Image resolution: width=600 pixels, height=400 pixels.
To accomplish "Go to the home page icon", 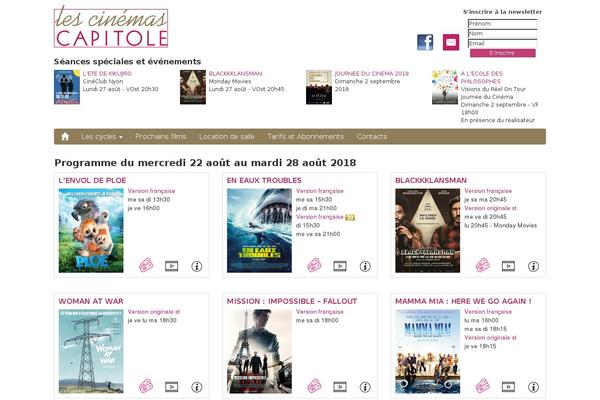I will click(65, 136).
